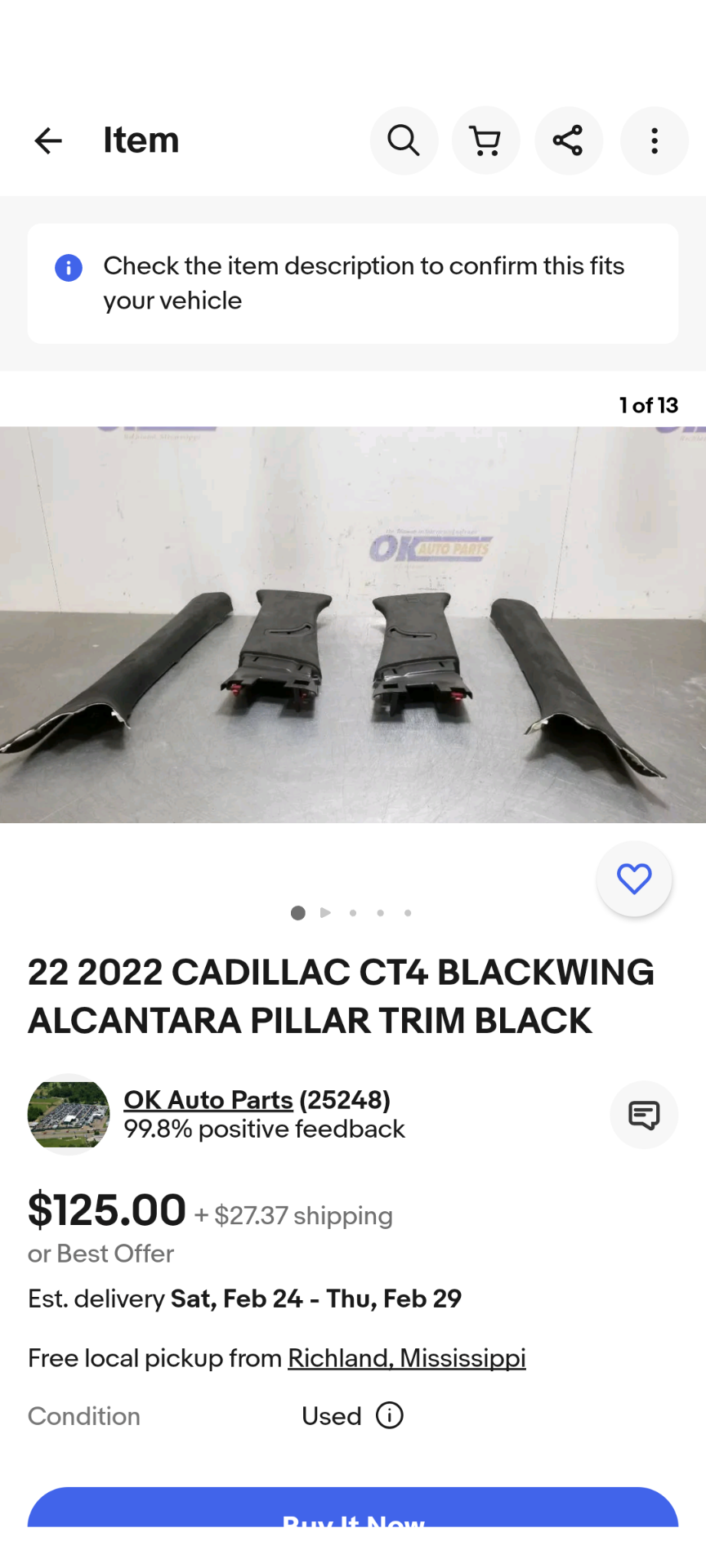Open OK Auto Parts seller profile

[x=208, y=1100]
